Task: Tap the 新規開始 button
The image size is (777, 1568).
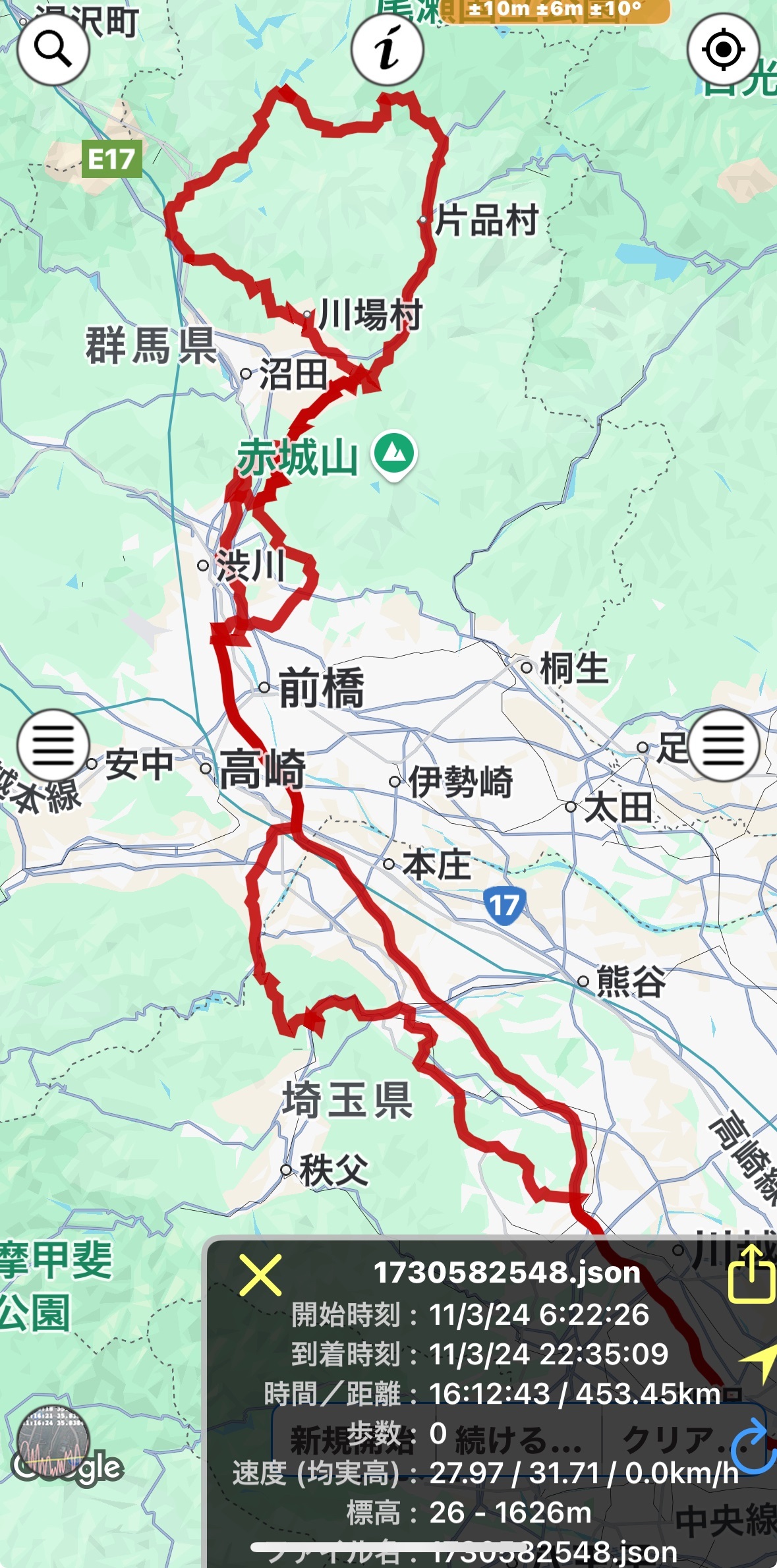Action: coord(353,1439)
